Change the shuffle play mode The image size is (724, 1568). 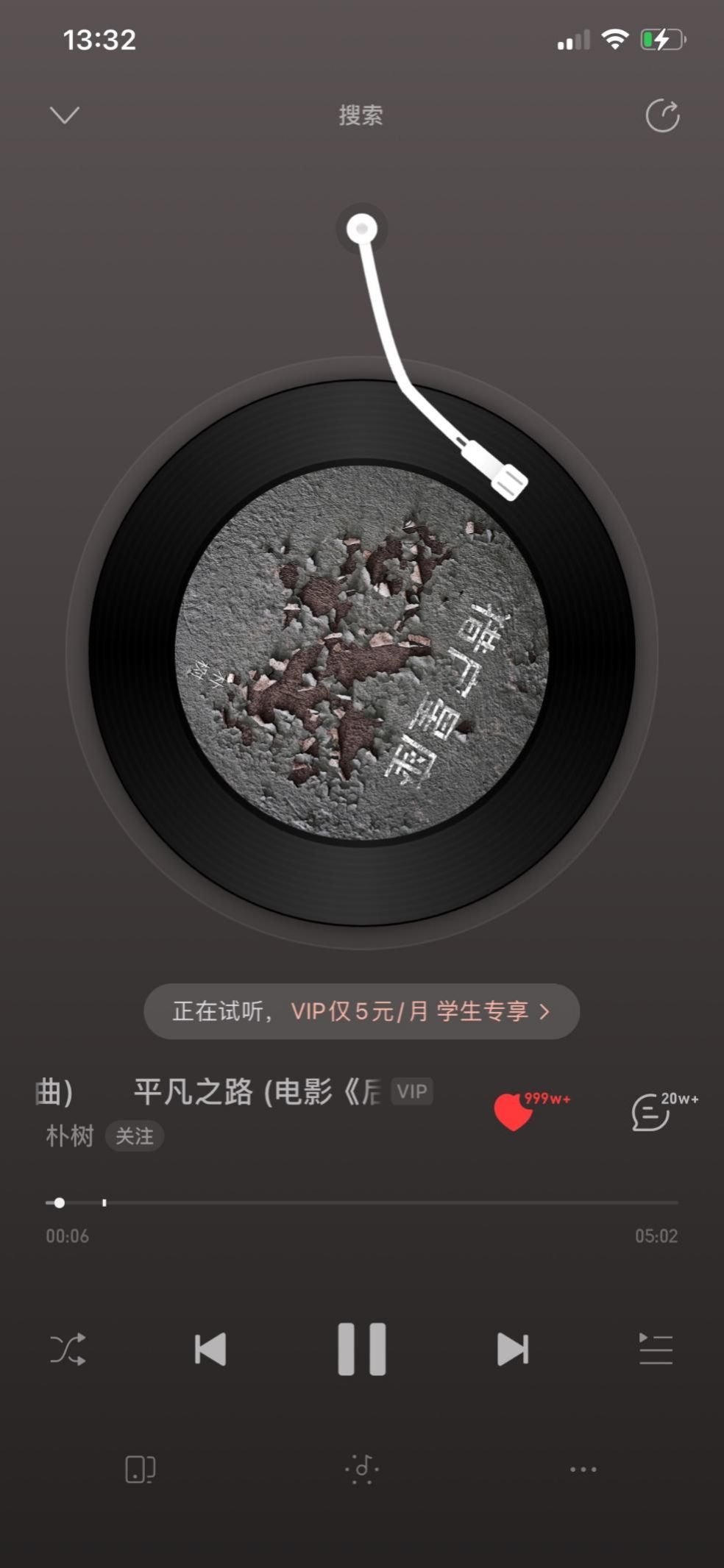[68, 1350]
